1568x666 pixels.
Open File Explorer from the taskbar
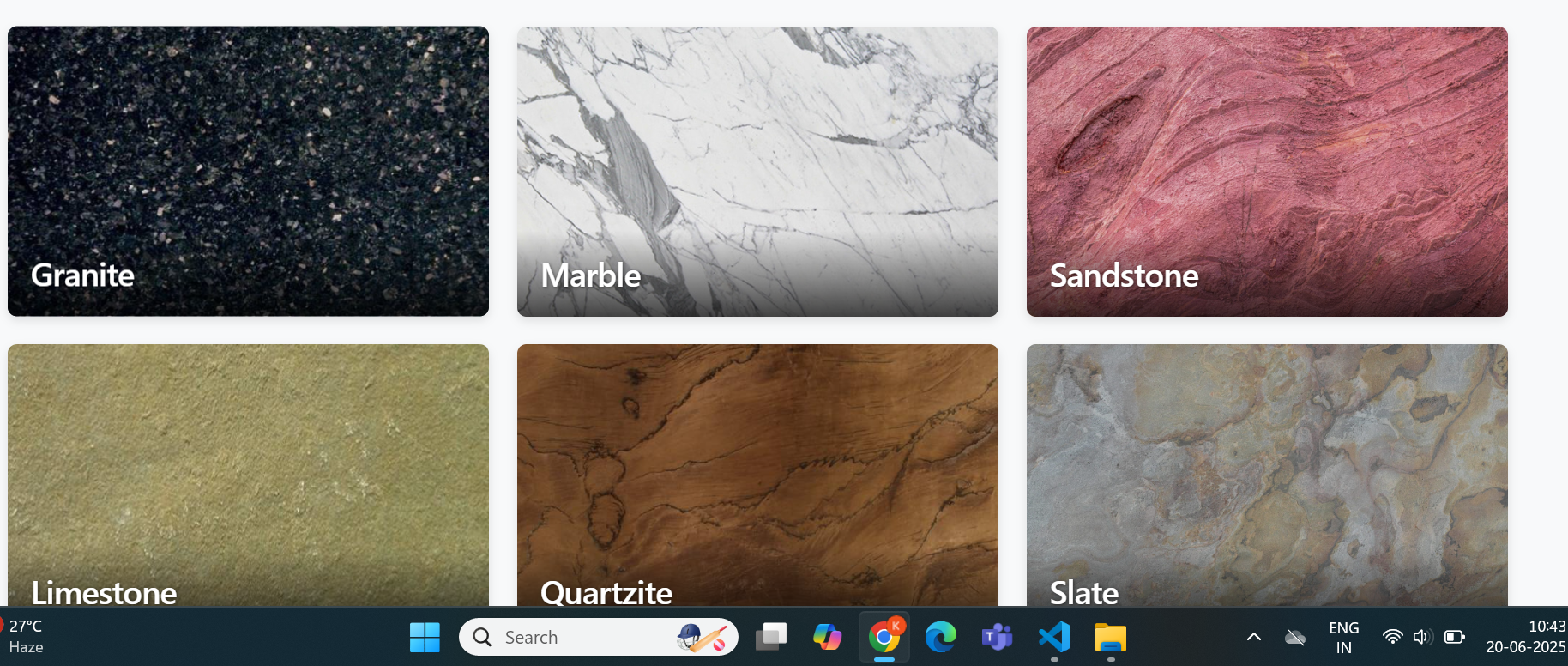tap(1110, 637)
